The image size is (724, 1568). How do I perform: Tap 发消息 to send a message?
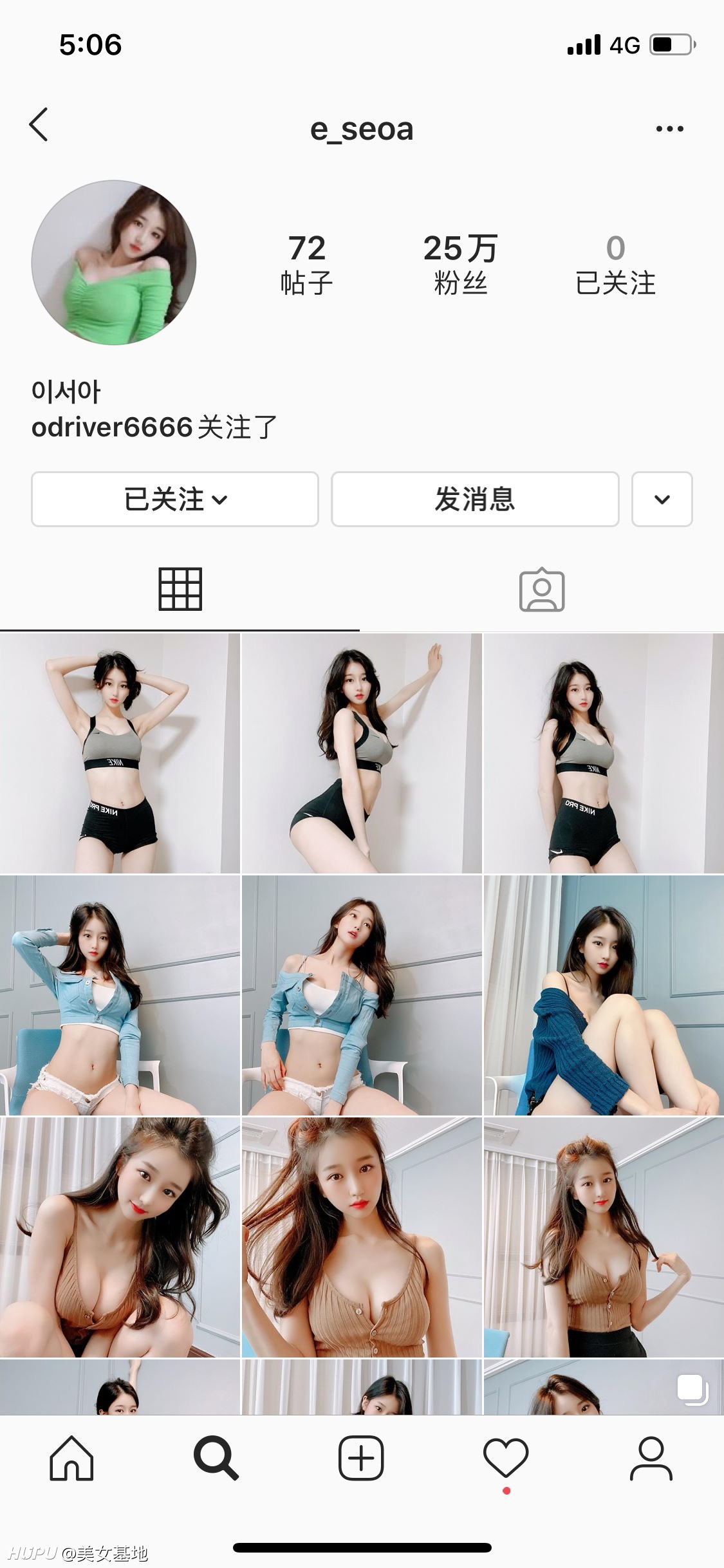[475, 499]
